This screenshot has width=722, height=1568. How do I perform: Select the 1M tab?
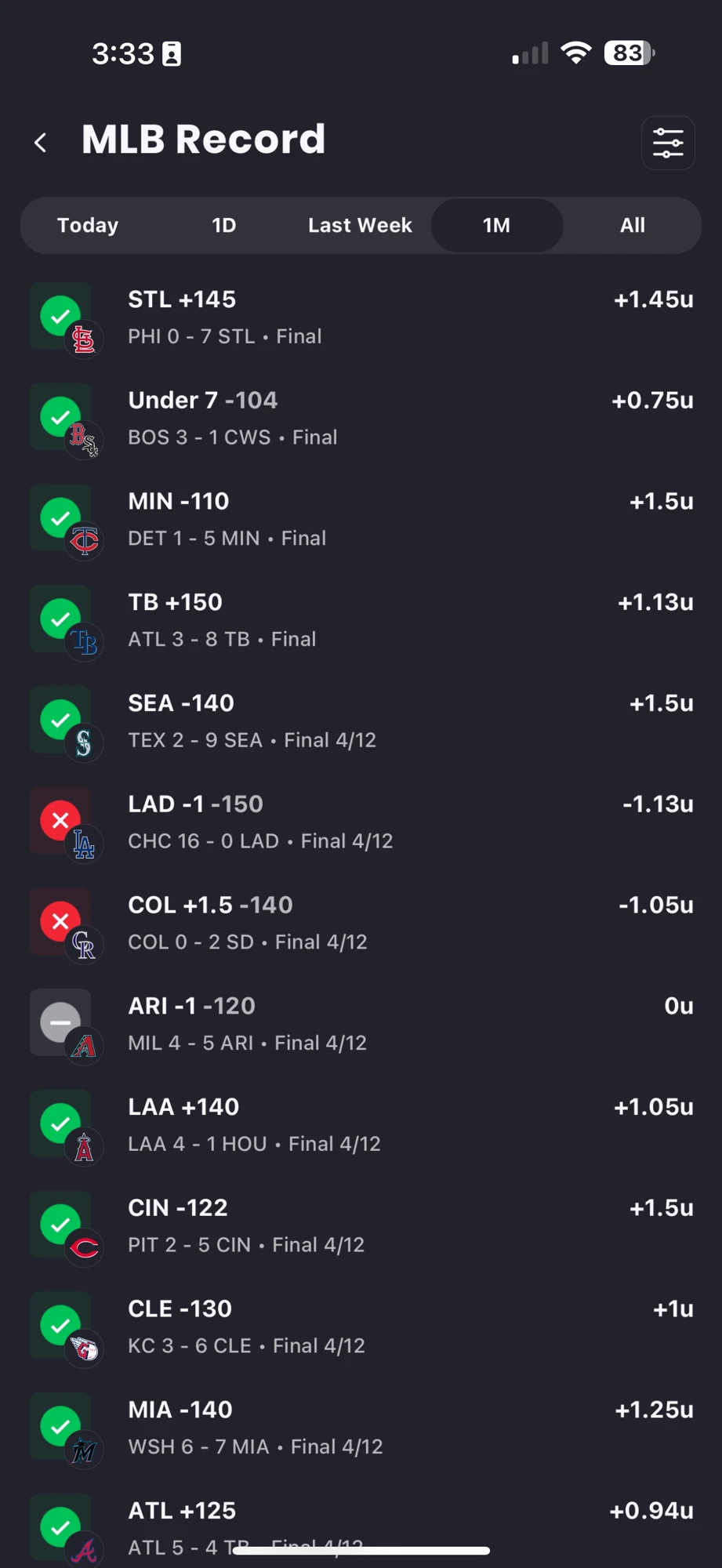coord(497,226)
